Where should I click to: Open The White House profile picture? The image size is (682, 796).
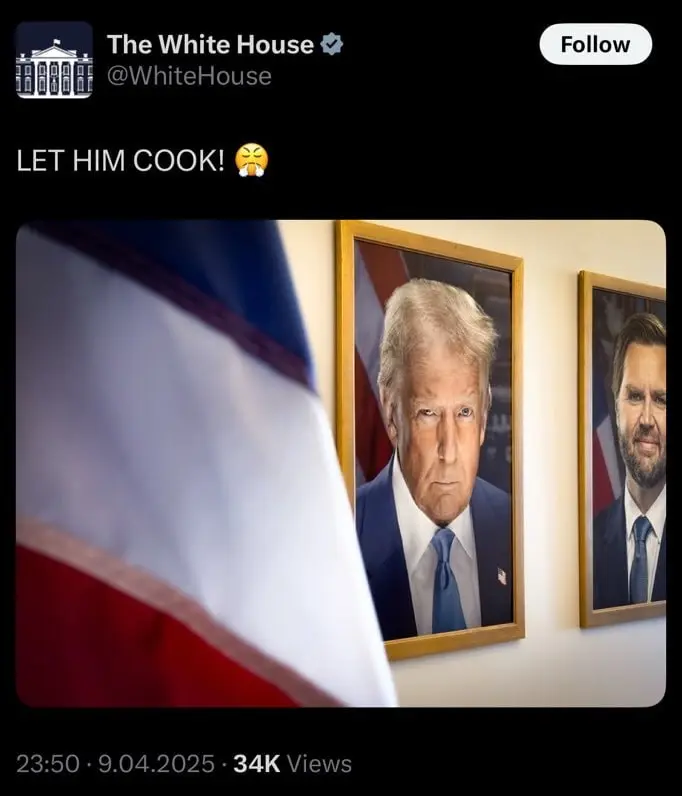[54, 60]
